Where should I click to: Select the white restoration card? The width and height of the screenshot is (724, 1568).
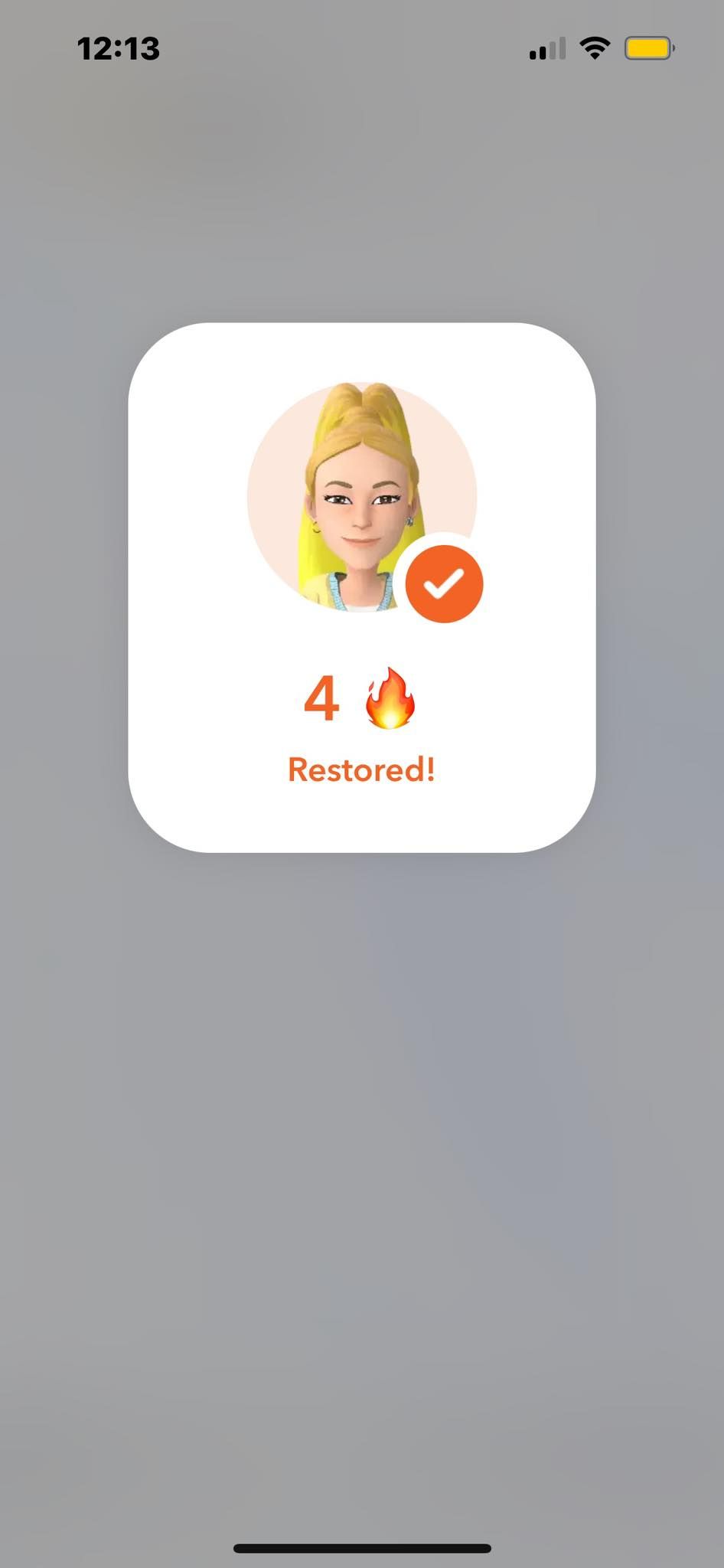pyautogui.click(x=361, y=586)
